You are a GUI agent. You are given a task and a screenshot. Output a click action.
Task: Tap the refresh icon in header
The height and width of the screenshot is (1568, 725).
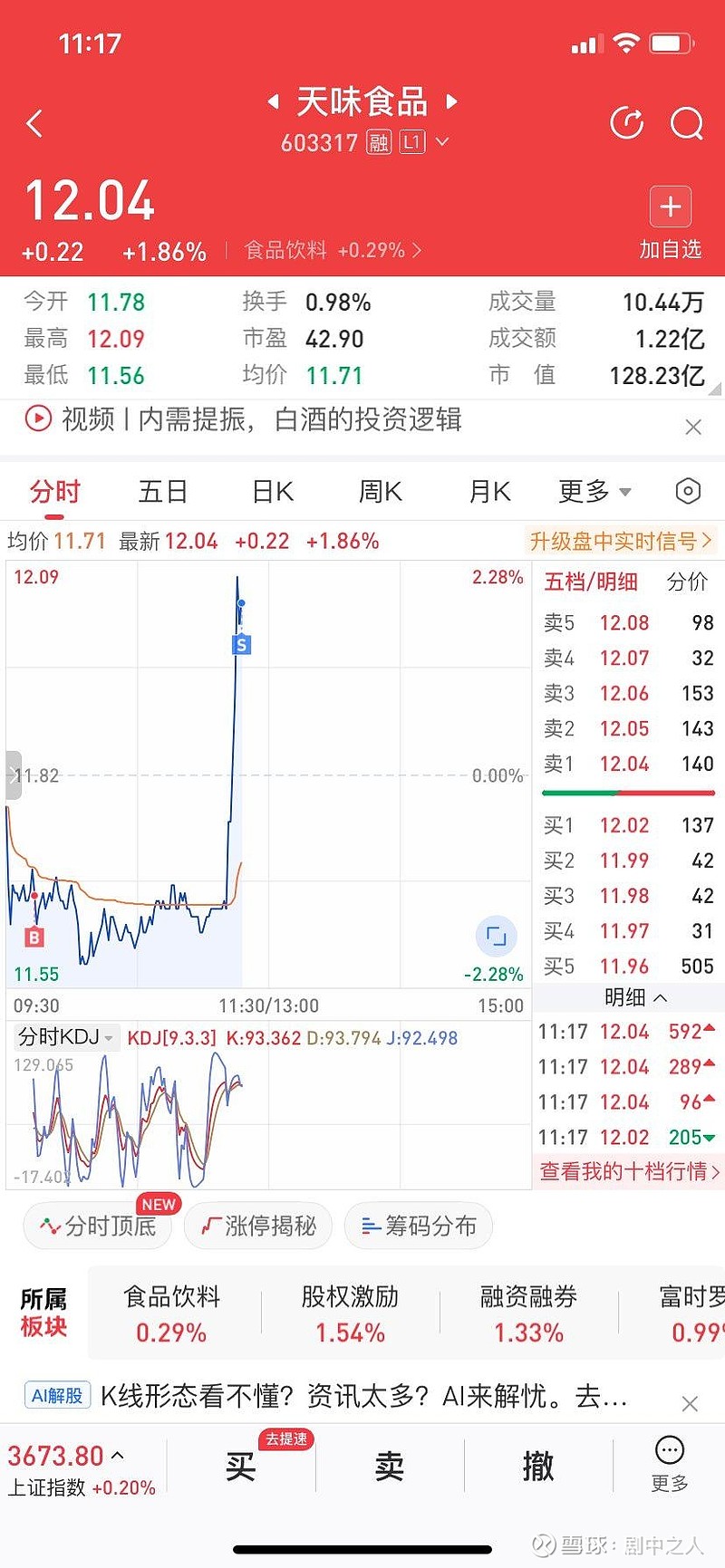point(626,123)
